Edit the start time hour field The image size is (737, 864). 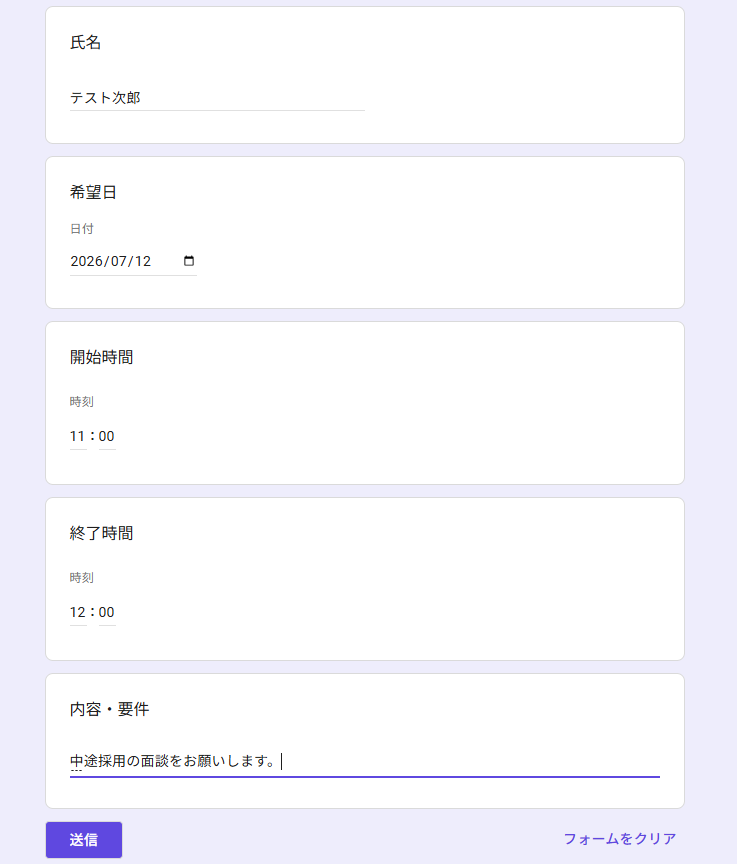(x=78, y=436)
